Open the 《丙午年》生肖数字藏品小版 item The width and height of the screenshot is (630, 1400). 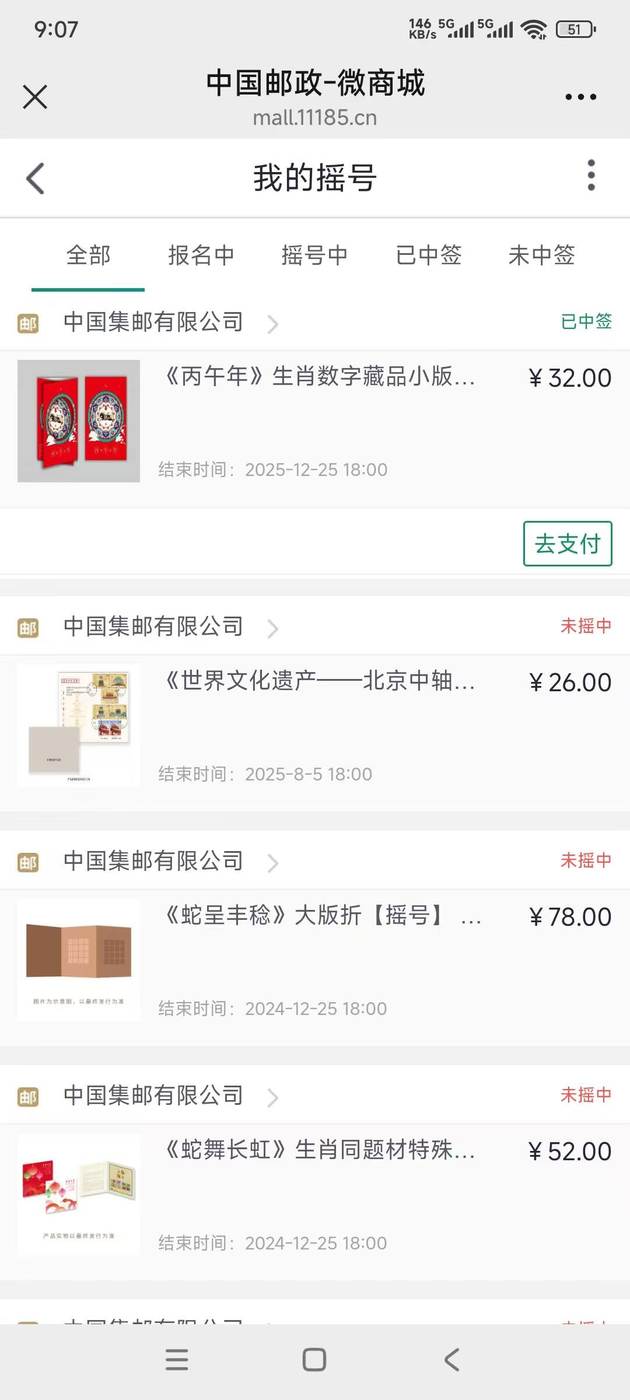[x=318, y=378]
